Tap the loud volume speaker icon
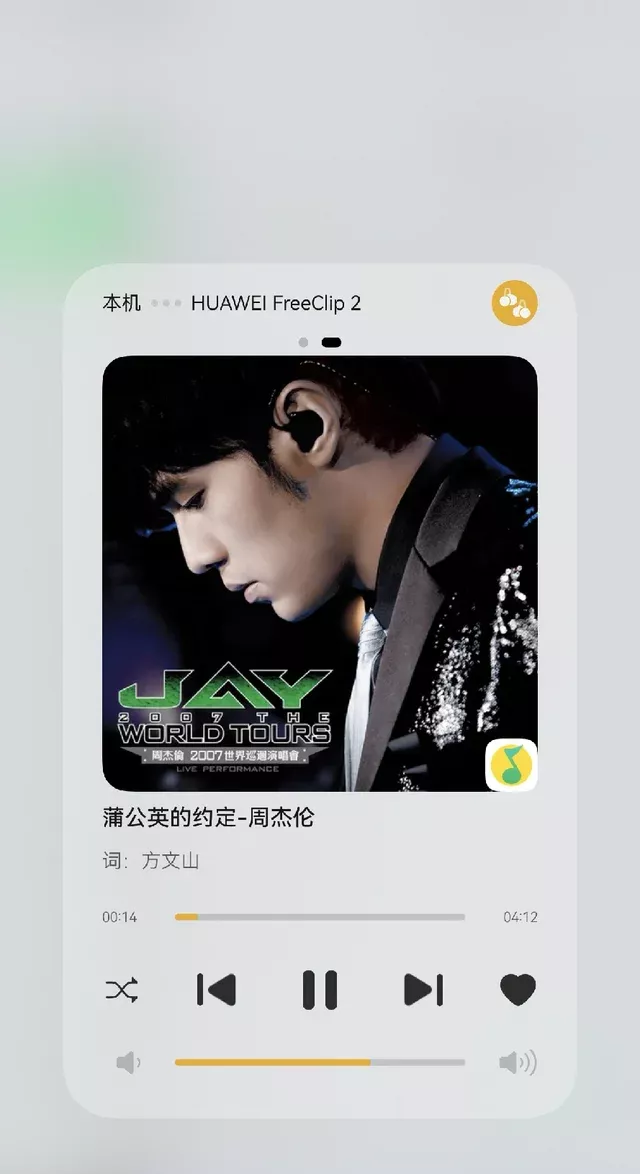The image size is (640, 1174). (518, 1062)
